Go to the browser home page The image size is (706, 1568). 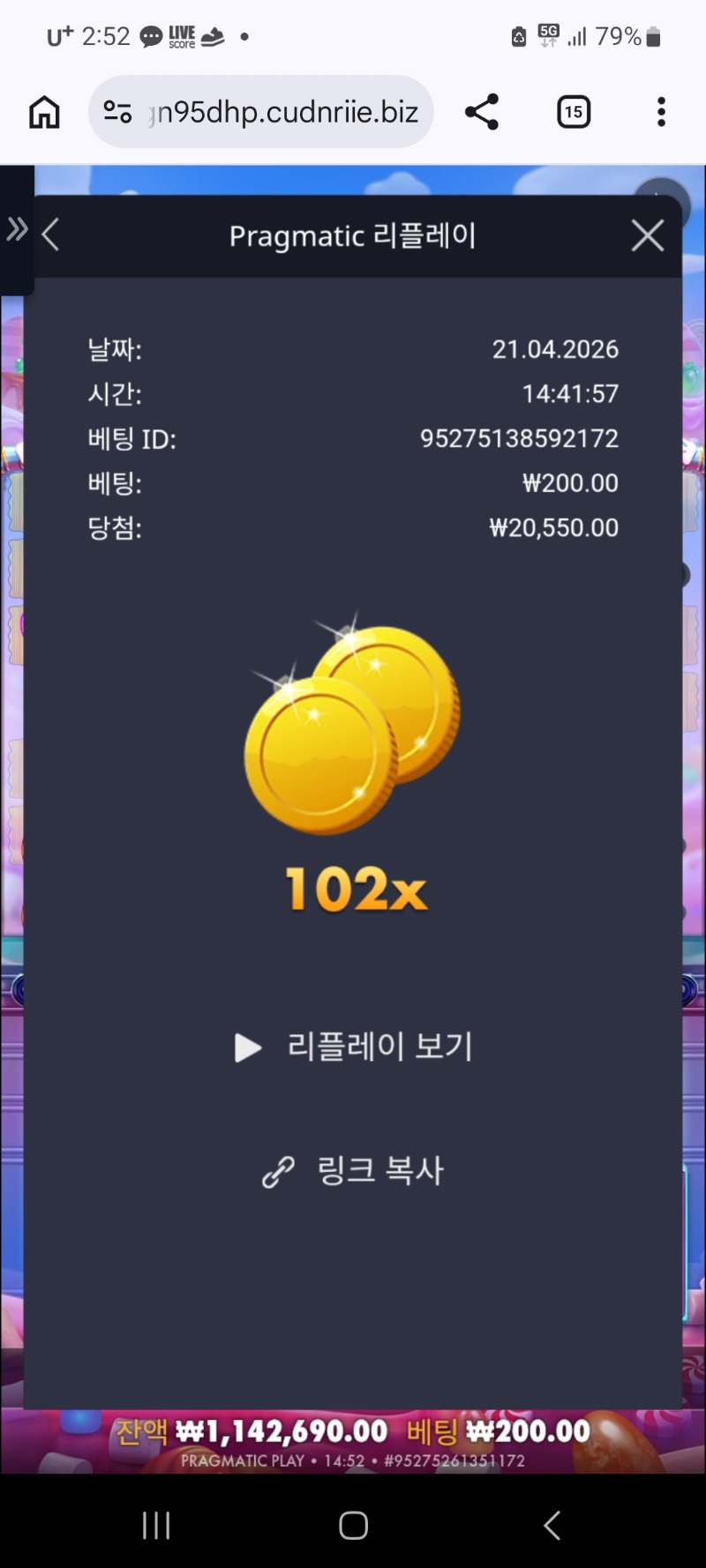tap(44, 112)
